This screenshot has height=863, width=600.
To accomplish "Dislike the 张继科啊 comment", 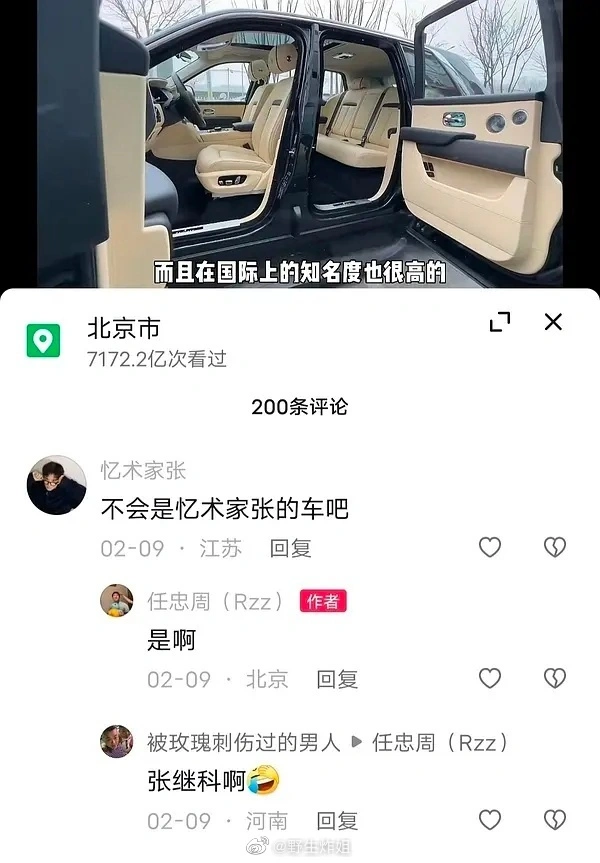I will (x=554, y=820).
